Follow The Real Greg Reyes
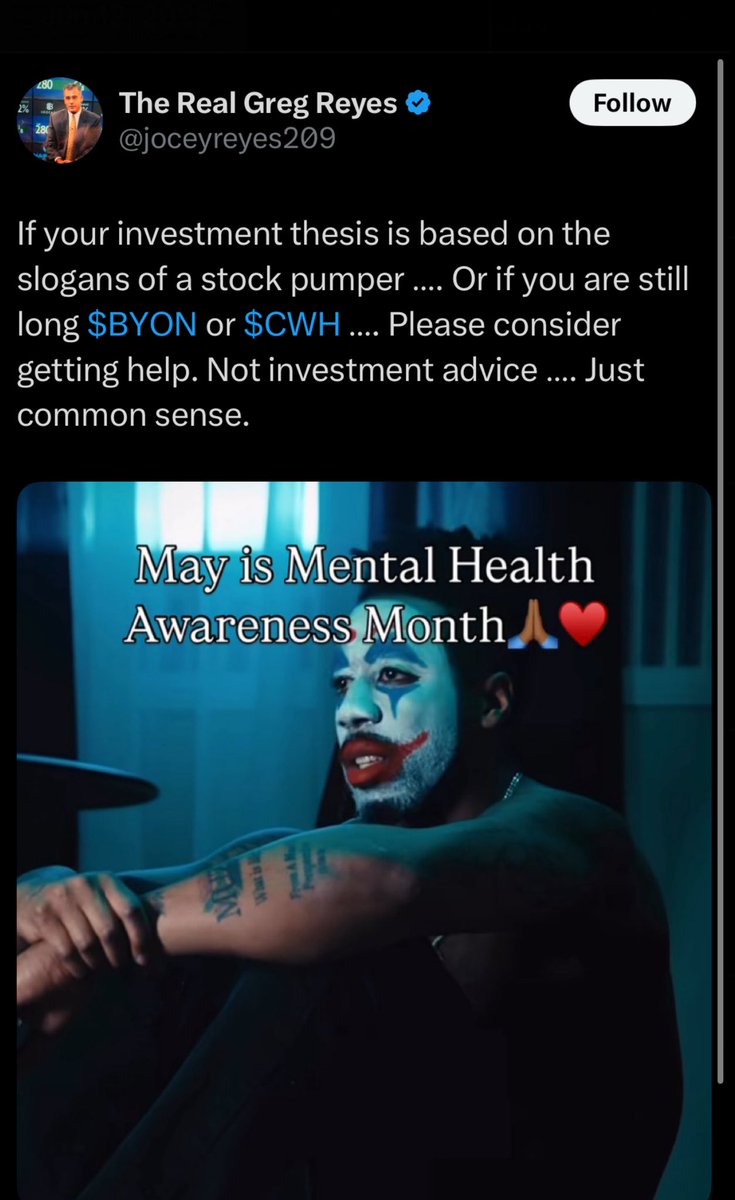Screen dimensions: 735x1200 [x=632, y=103]
